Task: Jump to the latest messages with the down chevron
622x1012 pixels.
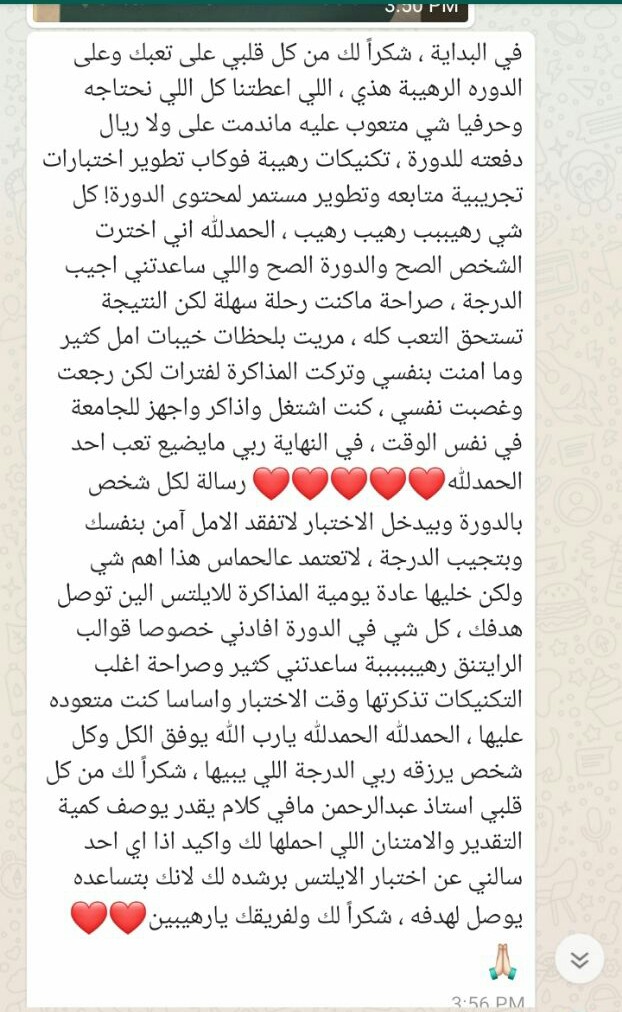Action: 579,959
